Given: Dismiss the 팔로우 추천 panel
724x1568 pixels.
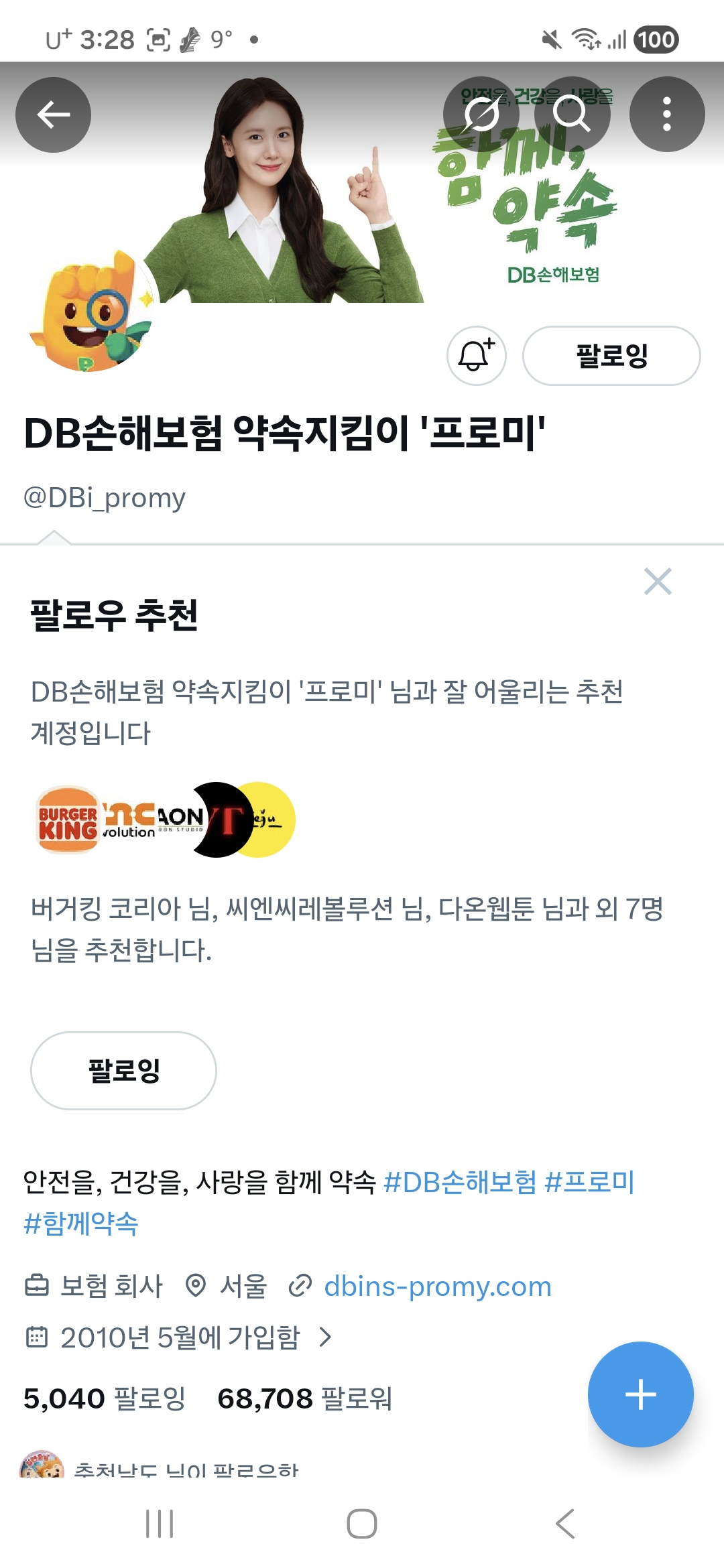Looking at the screenshot, I should click(658, 581).
